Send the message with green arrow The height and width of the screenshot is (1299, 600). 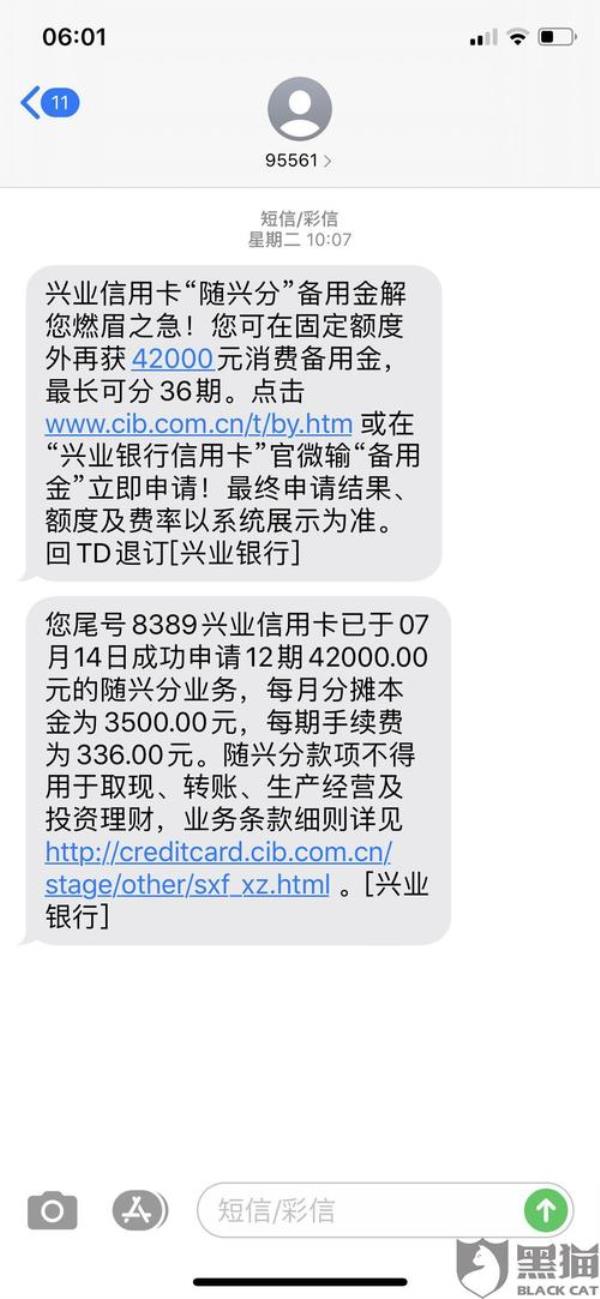545,1211
